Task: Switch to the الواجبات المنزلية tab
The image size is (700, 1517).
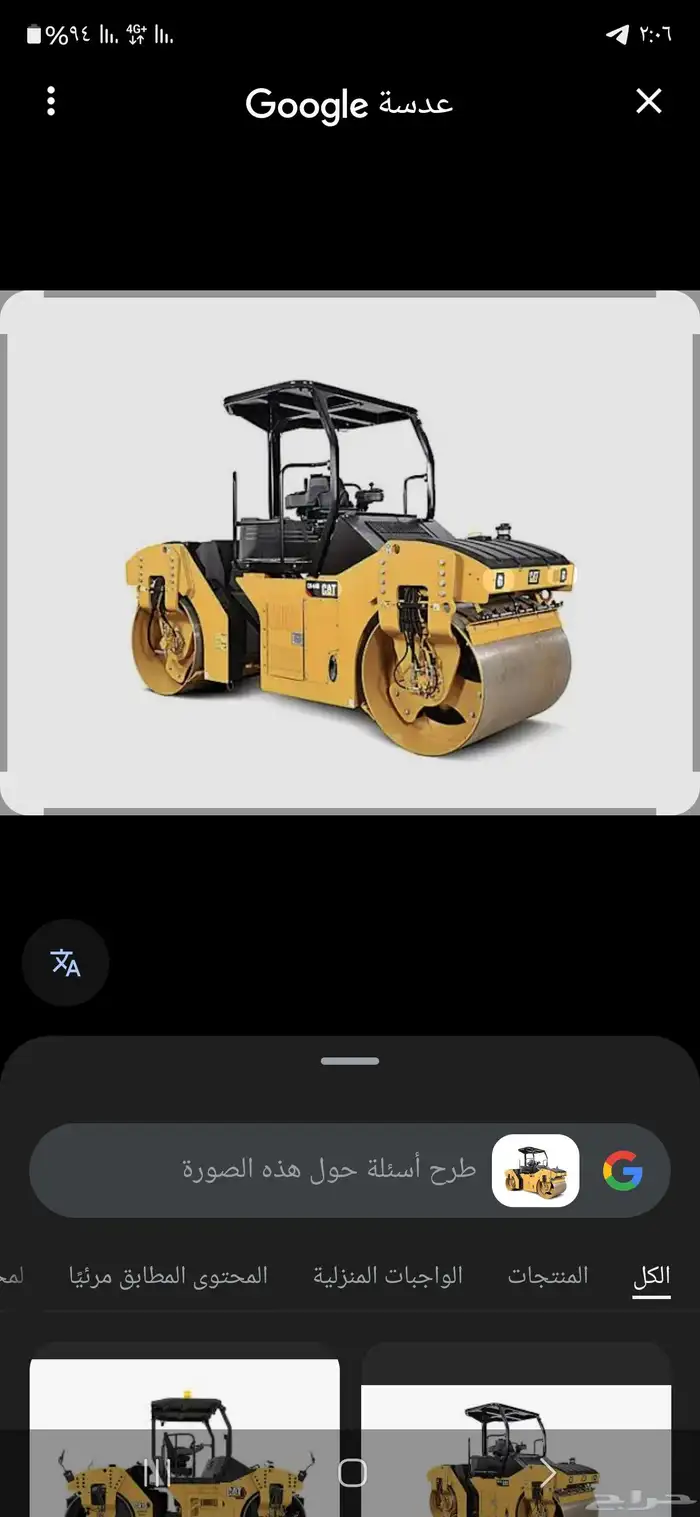Action: pos(388,1276)
